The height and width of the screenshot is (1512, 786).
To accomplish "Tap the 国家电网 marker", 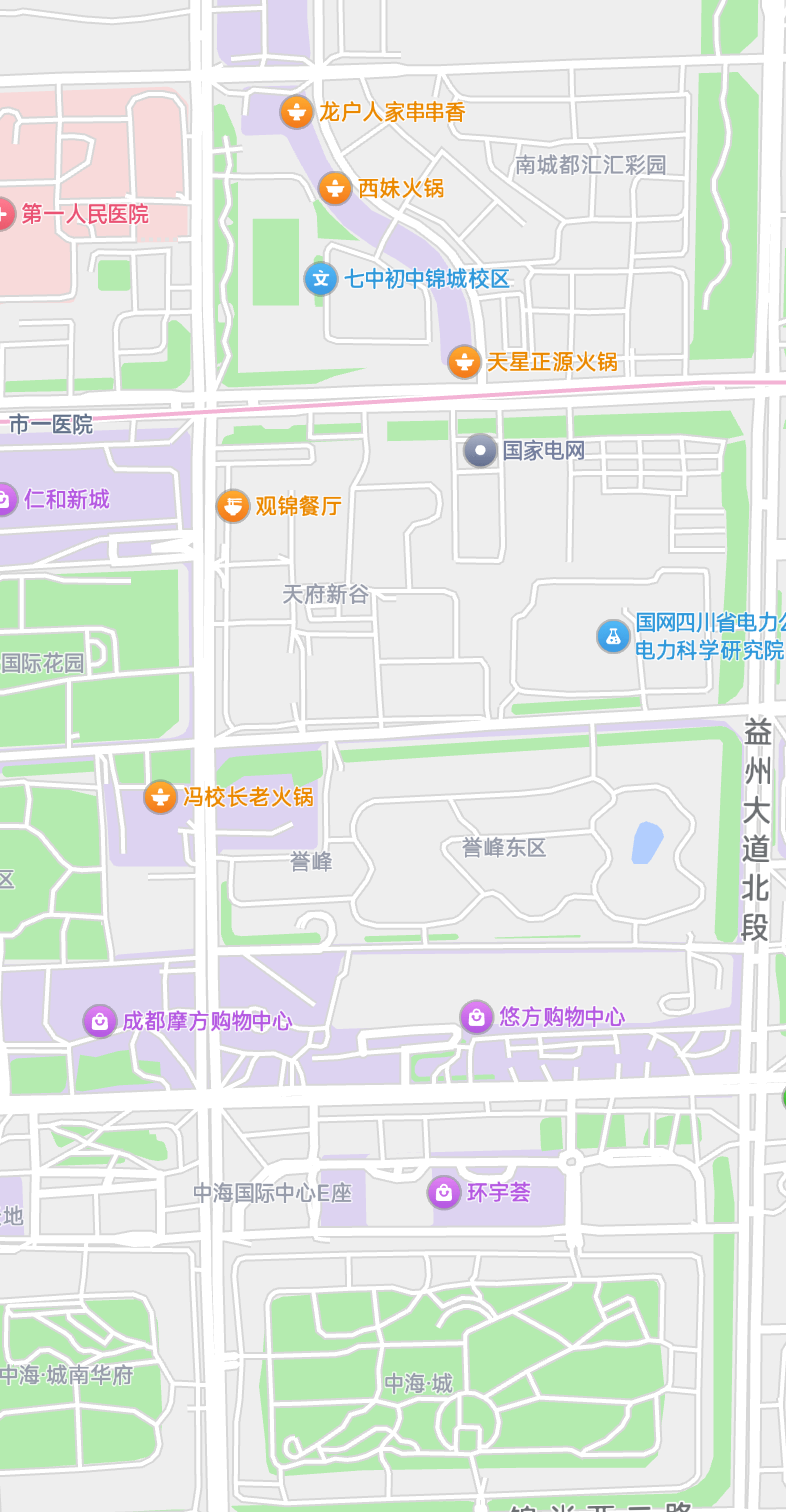I will (481, 451).
